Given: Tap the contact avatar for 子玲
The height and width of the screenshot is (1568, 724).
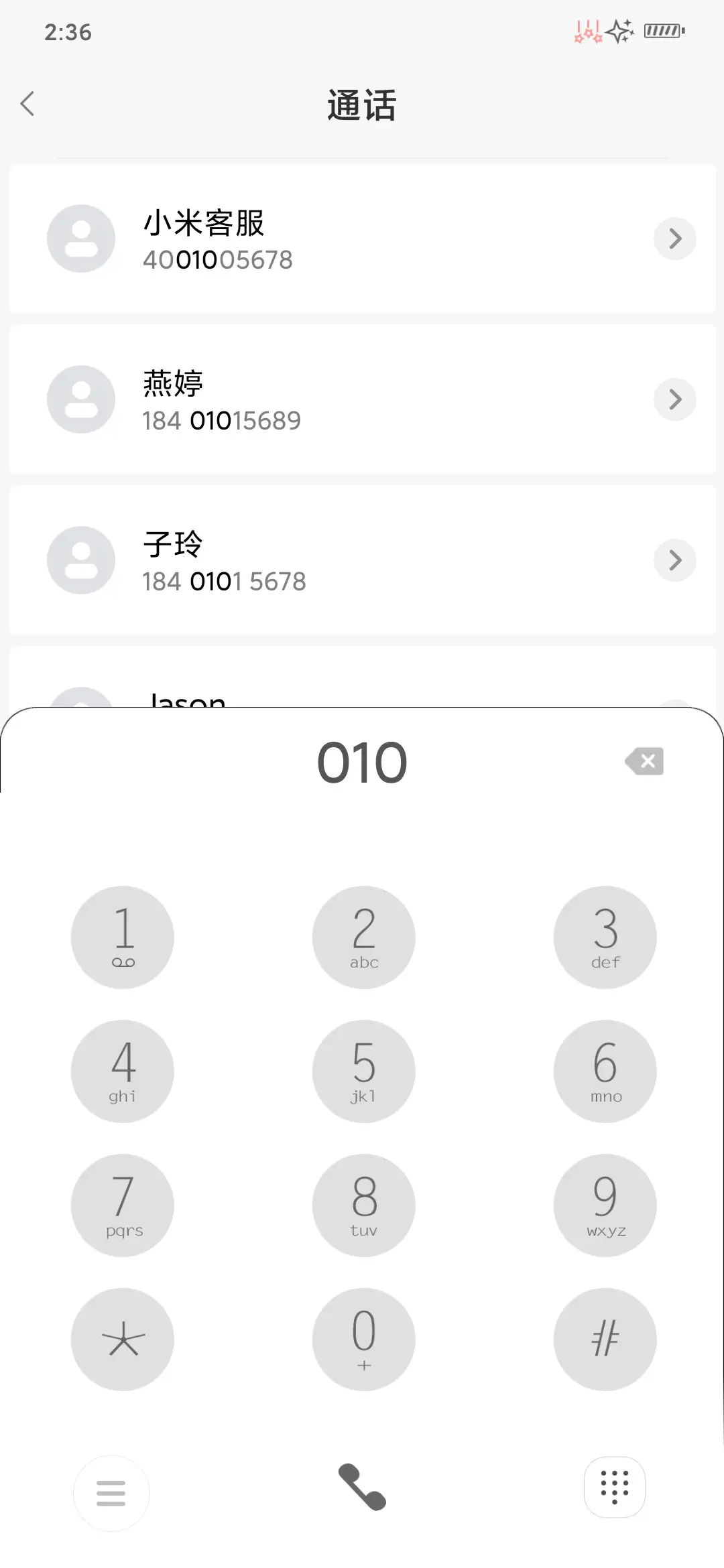Looking at the screenshot, I should (80, 560).
